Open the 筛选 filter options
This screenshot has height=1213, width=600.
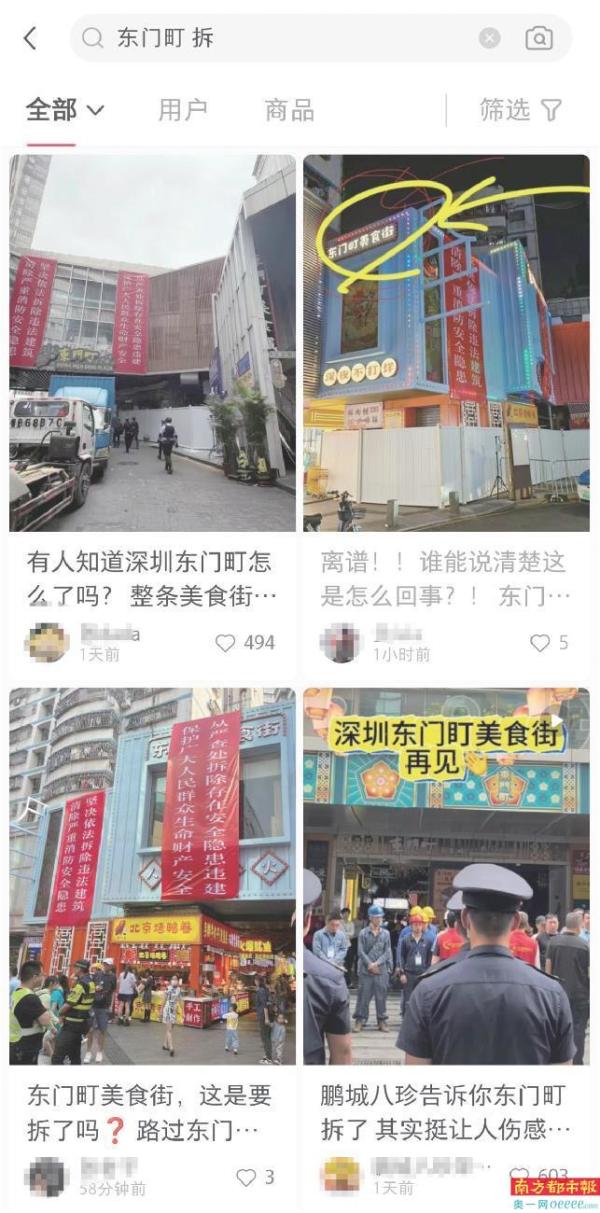click(x=520, y=110)
